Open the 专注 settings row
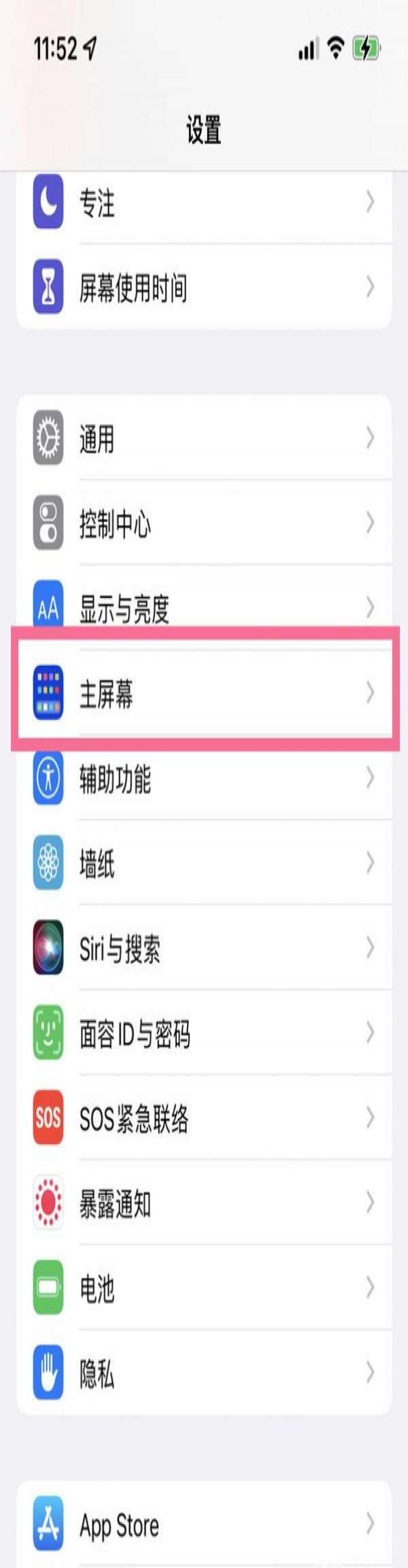The height and width of the screenshot is (1568, 408). click(204, 202)
